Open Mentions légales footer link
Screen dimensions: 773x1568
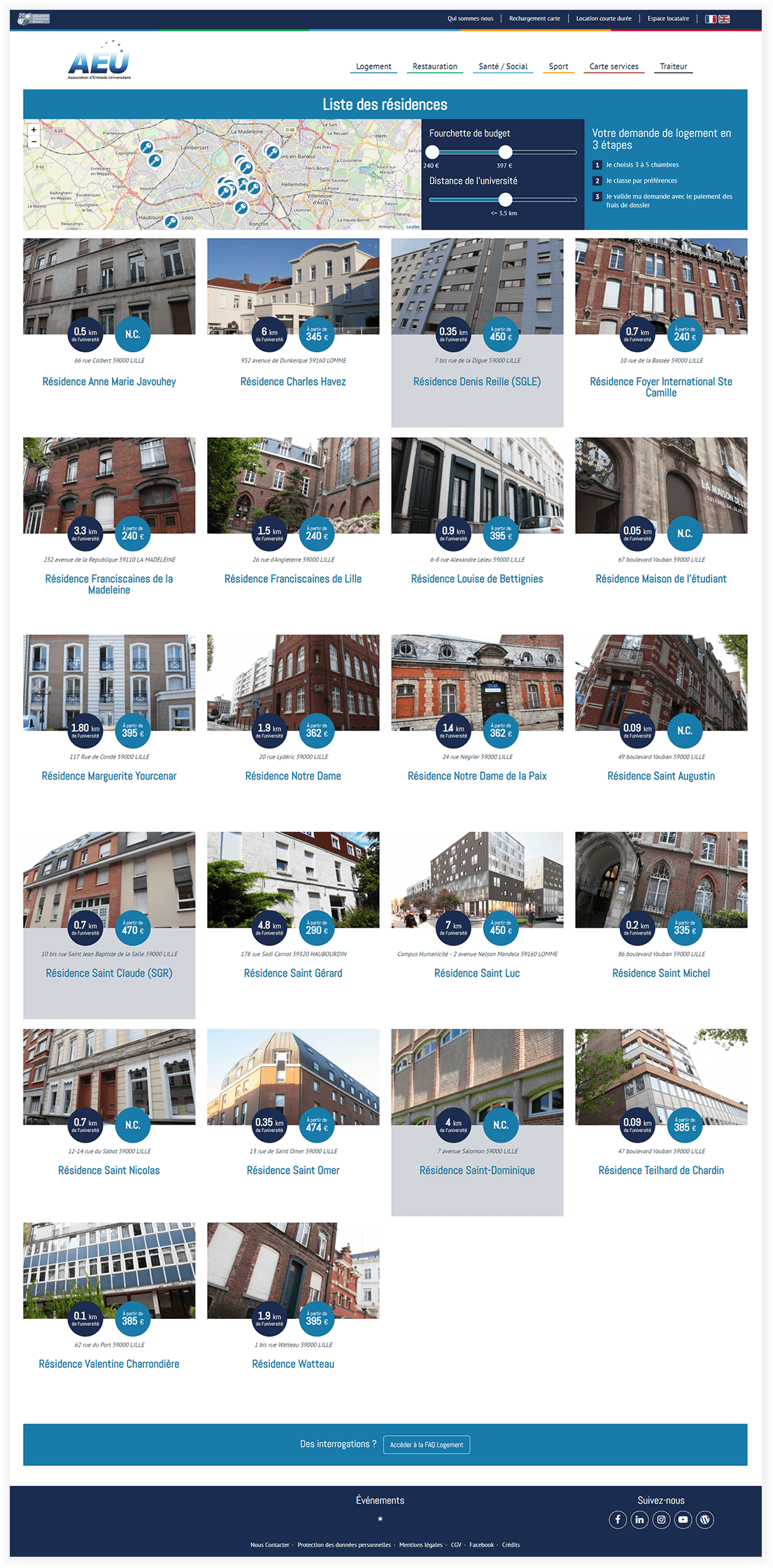click(x=420, y=1545)
